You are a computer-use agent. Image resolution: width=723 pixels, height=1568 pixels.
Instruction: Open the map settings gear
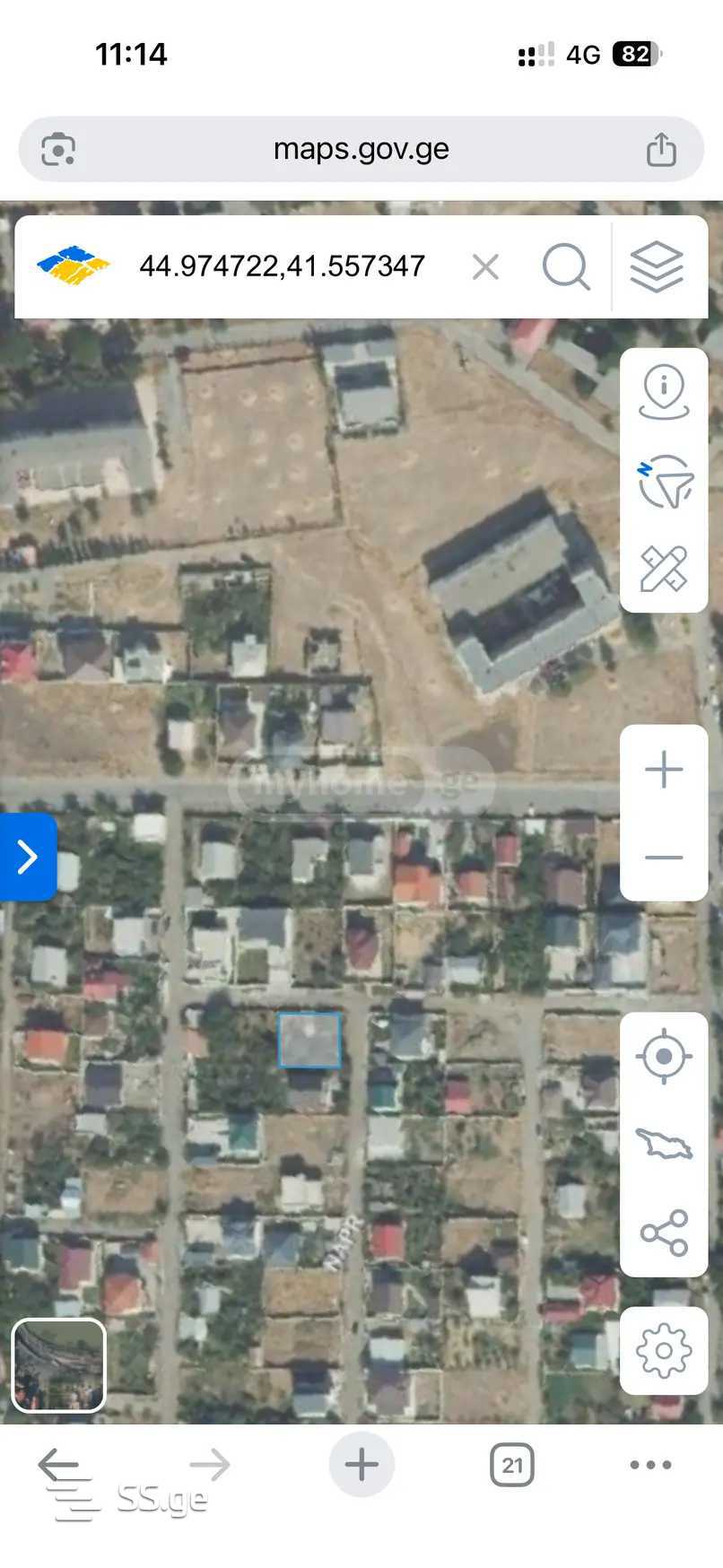[664, 1349]
